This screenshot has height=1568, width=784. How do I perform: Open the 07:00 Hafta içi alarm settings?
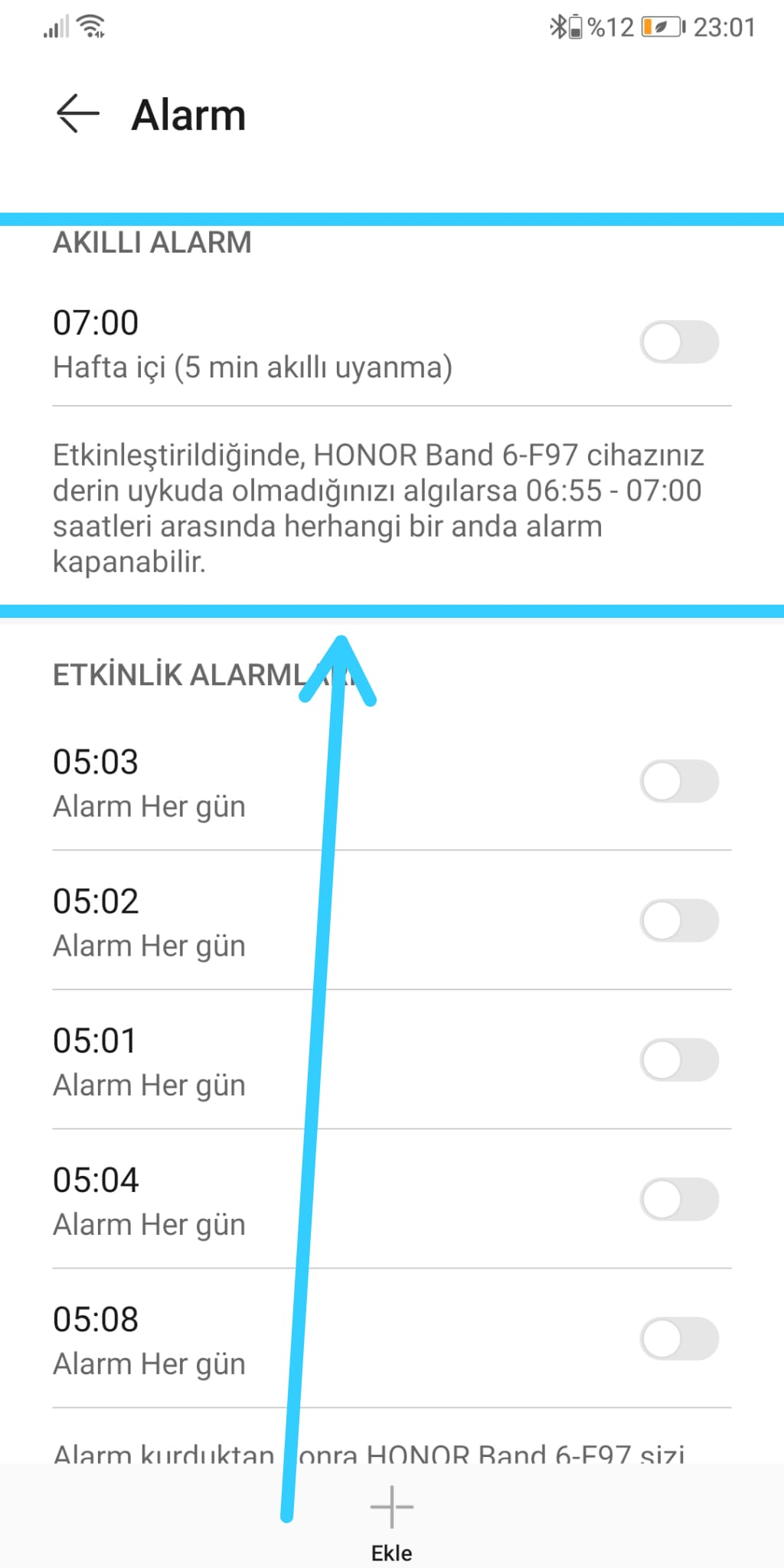point(253,345)
